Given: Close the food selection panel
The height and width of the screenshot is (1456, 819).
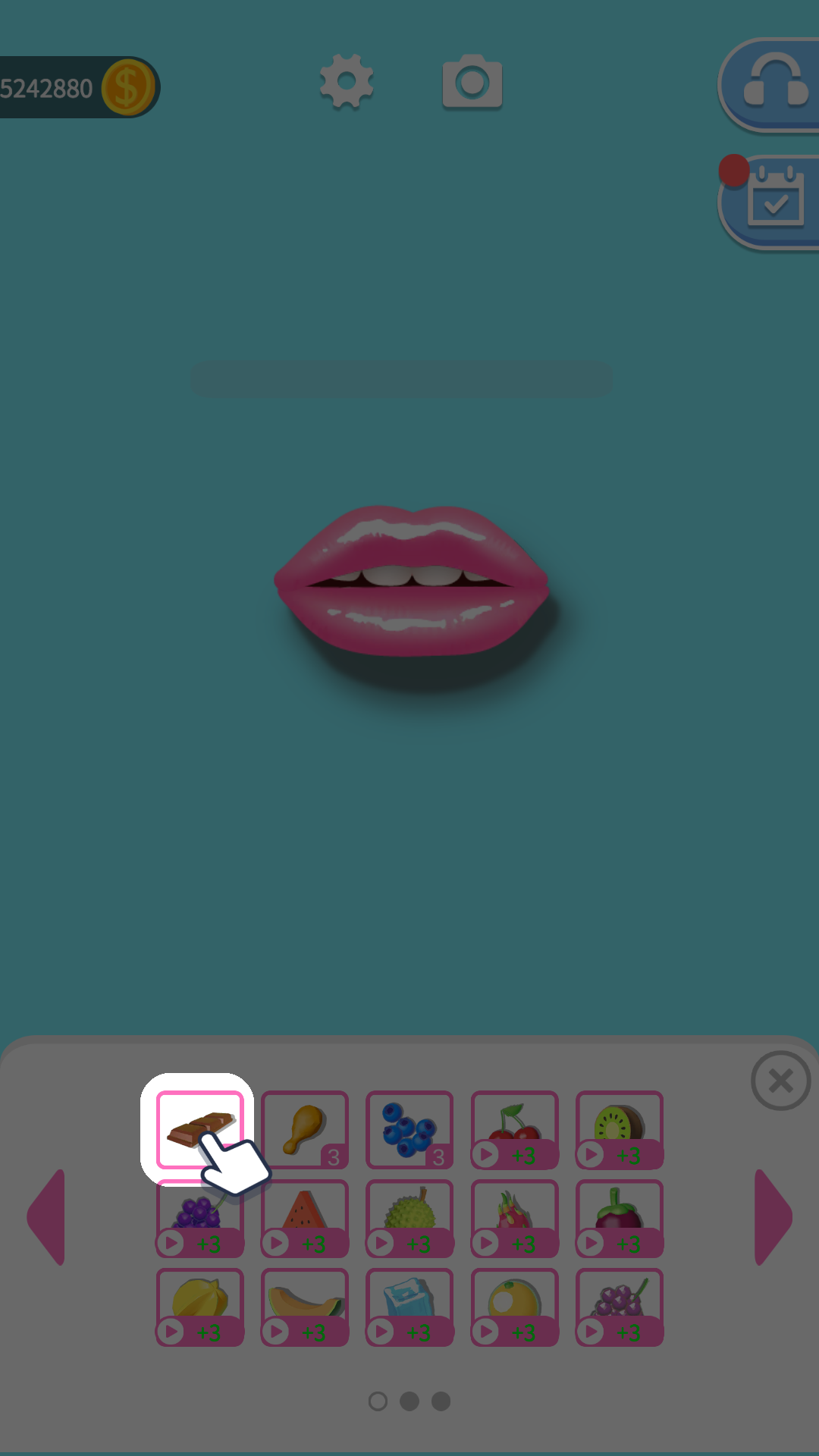Looking at the screenshot, I should (x=780, y=1081).
